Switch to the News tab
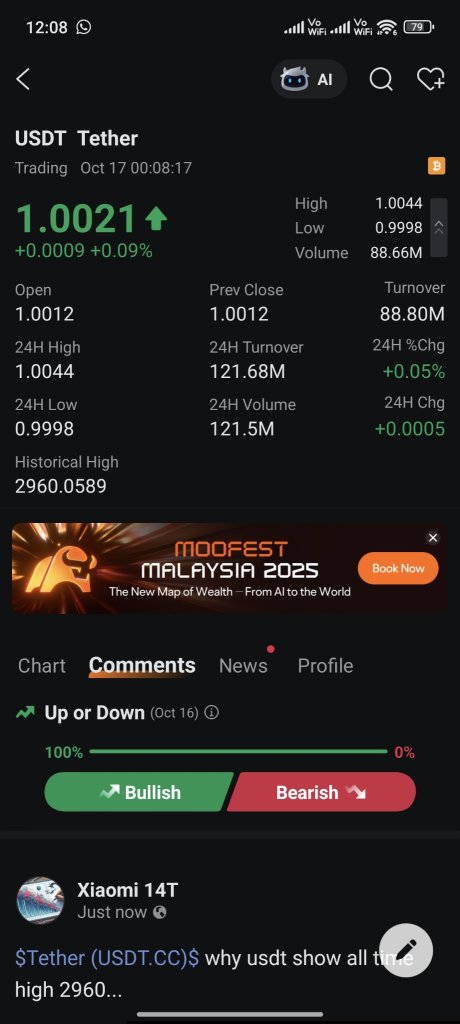Image resolution: width=460 pixels, height=1024 pixels. pos(243,665)
